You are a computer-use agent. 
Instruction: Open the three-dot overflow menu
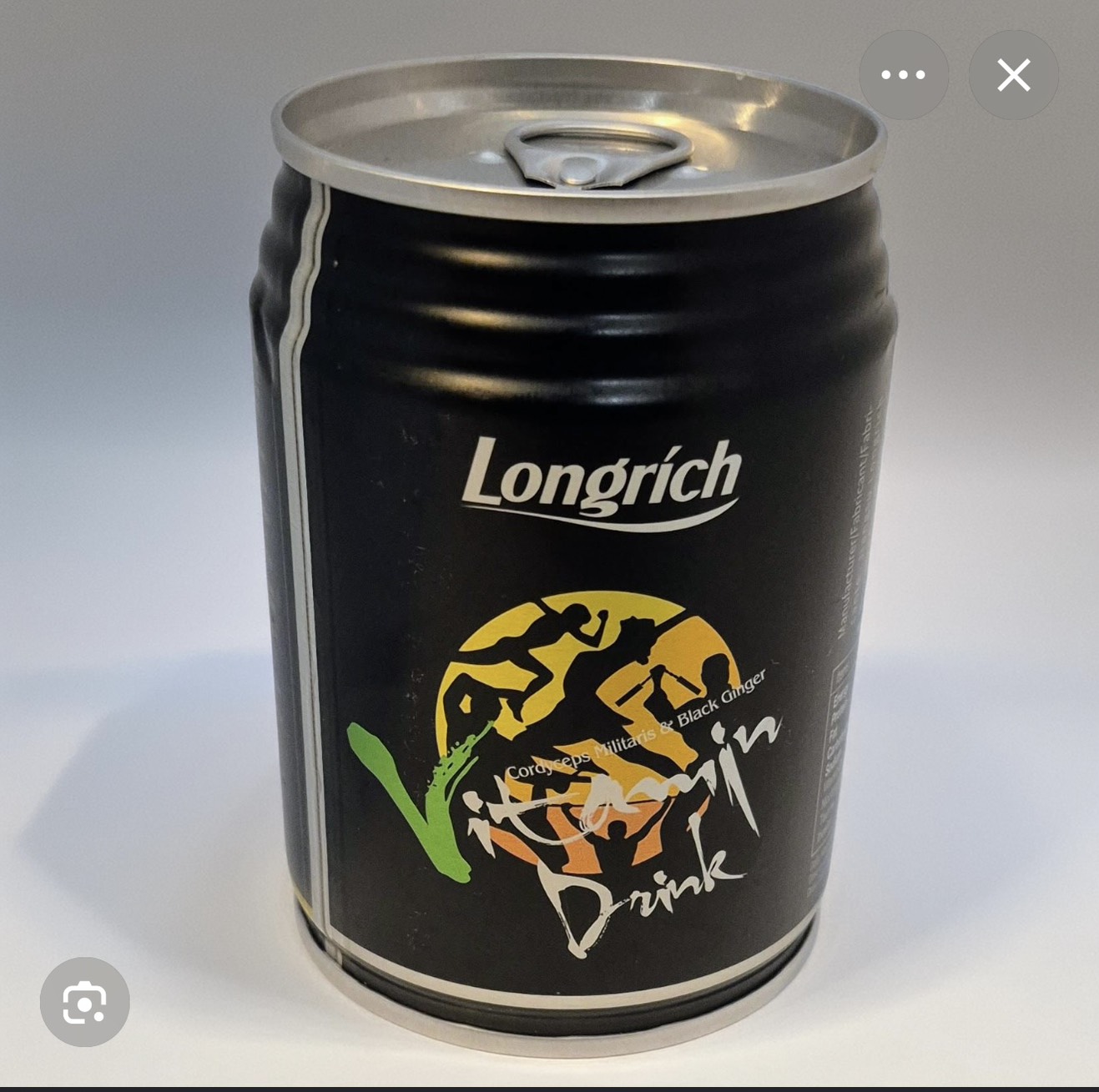904,76
